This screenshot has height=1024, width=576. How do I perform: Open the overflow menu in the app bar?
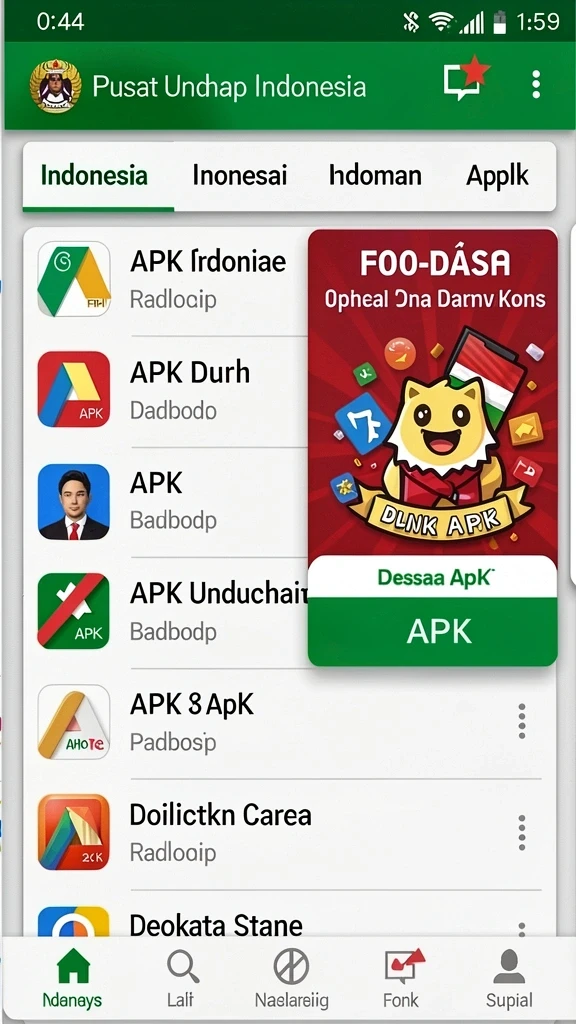click(536, 85)
